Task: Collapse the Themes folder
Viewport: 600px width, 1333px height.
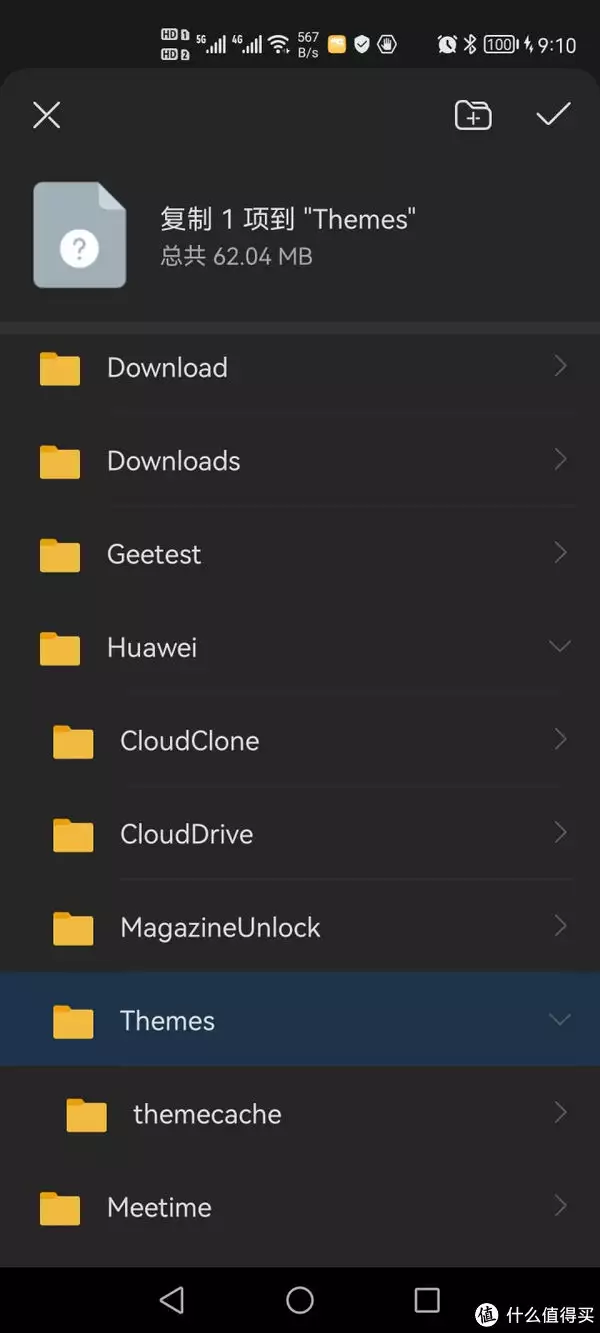Action: [560, 1020]
